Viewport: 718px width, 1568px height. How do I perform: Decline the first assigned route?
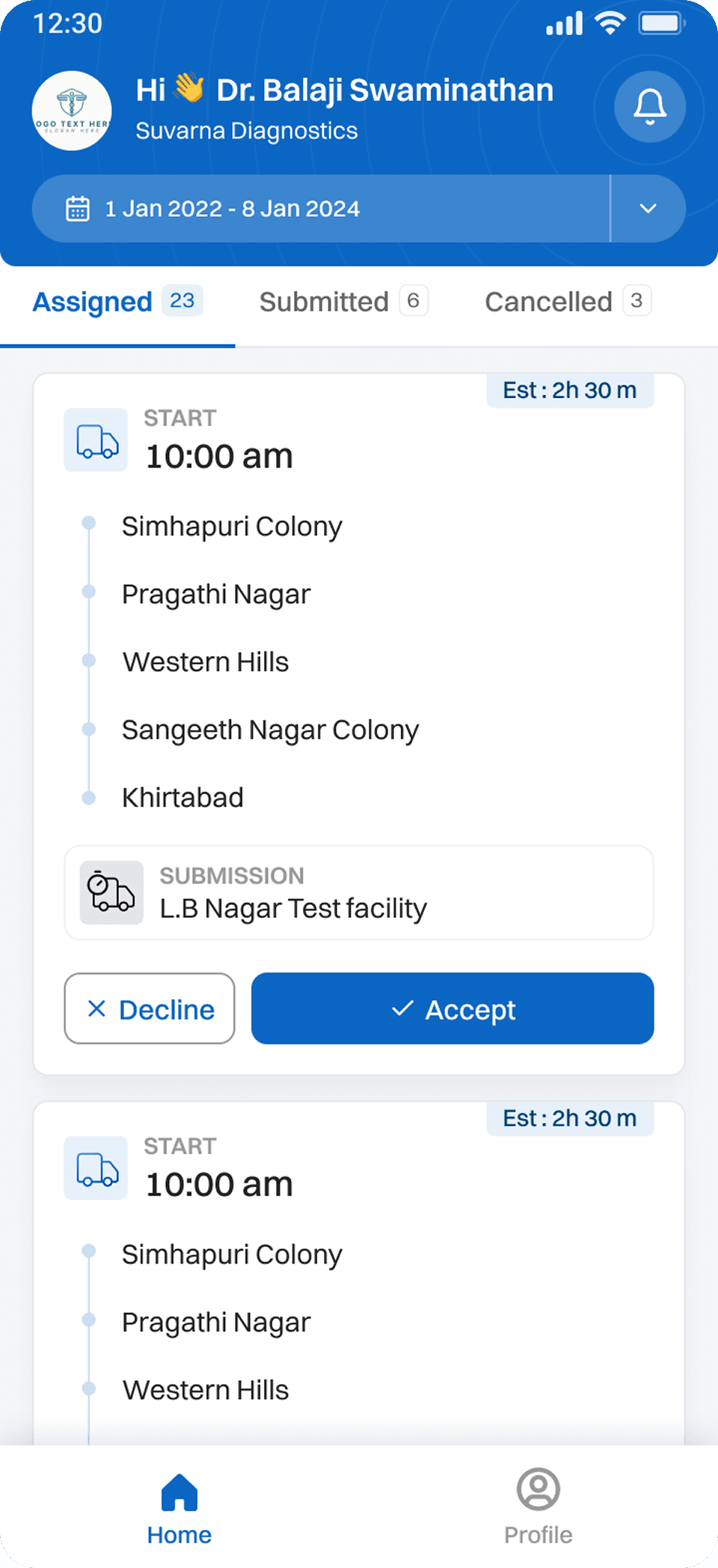[x=150, y=1008]
